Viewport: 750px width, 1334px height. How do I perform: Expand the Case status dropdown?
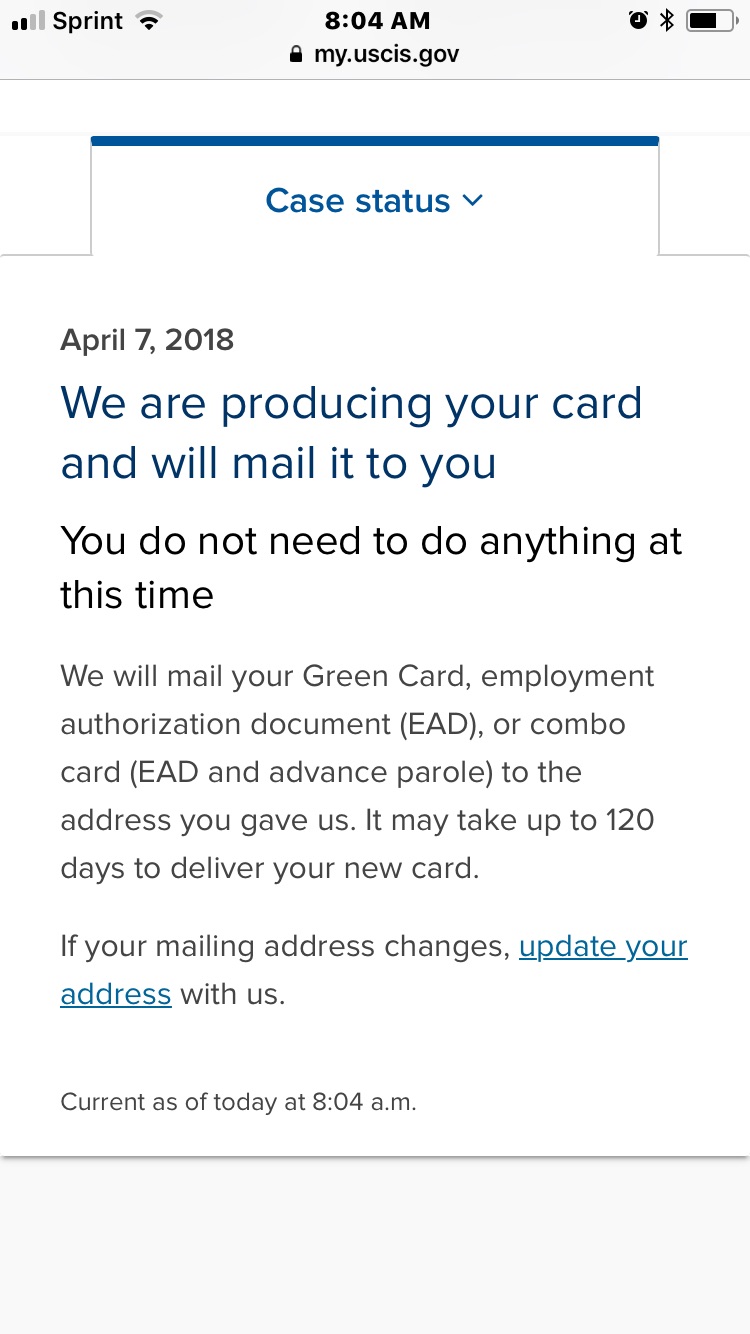pos(375,200)
